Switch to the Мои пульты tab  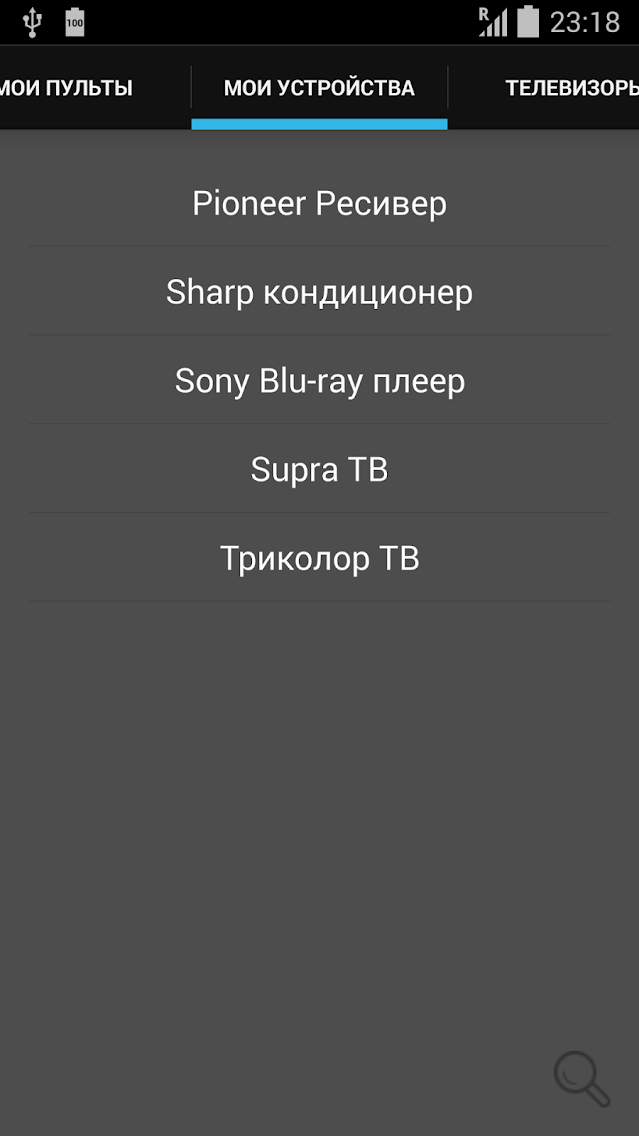66,88
